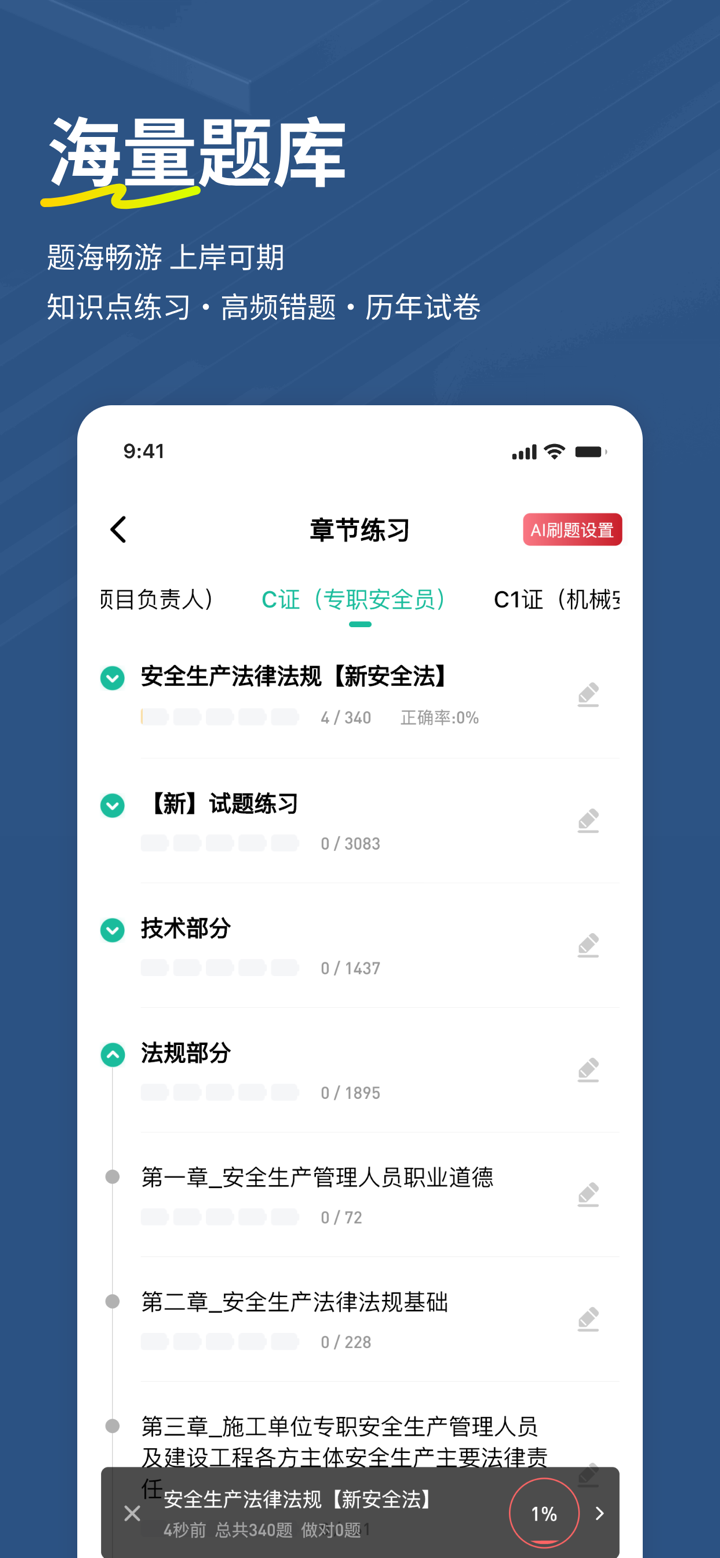Tap the Wi-Fi icon in the status bar
The height and width of the screenshot is (1558, 720).
pos(552,451)
